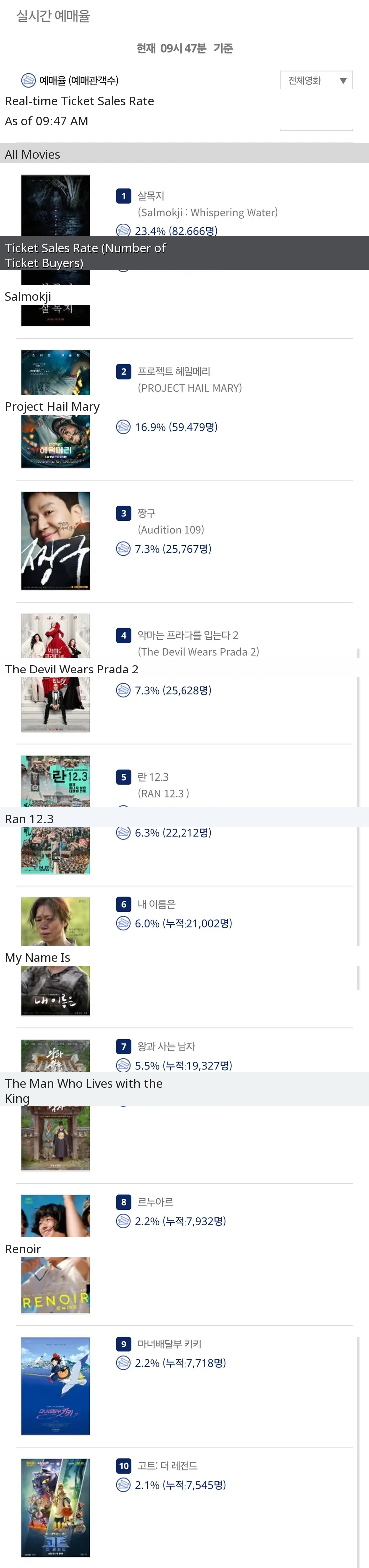
Task: Open the 전체영화 movie filter dropdown
Action: click(316, 80)
